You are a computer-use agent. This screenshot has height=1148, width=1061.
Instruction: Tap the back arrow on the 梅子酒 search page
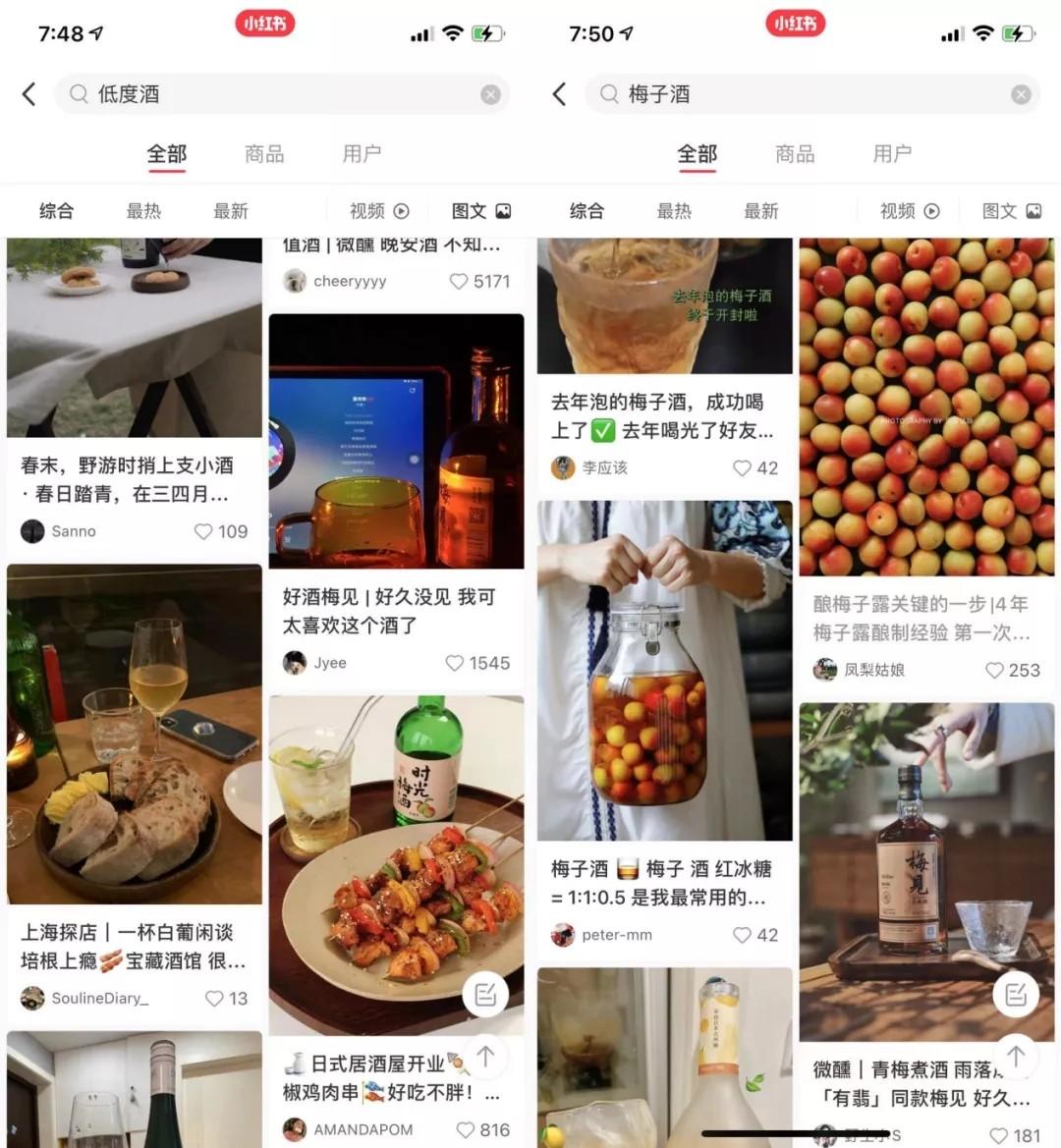pos(559,93)
